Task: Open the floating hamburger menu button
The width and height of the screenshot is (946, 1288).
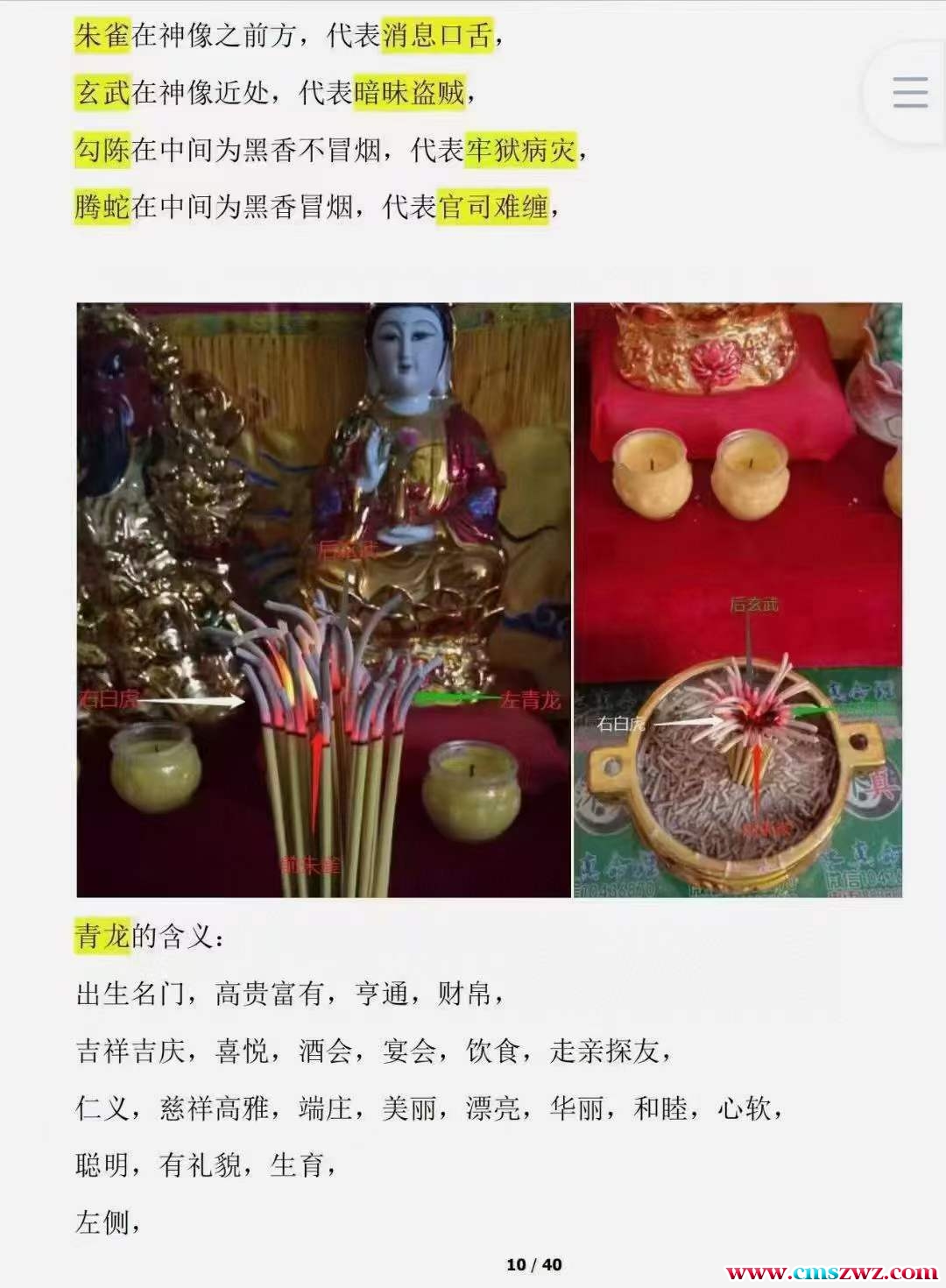Action: click(x=910, y=92)
